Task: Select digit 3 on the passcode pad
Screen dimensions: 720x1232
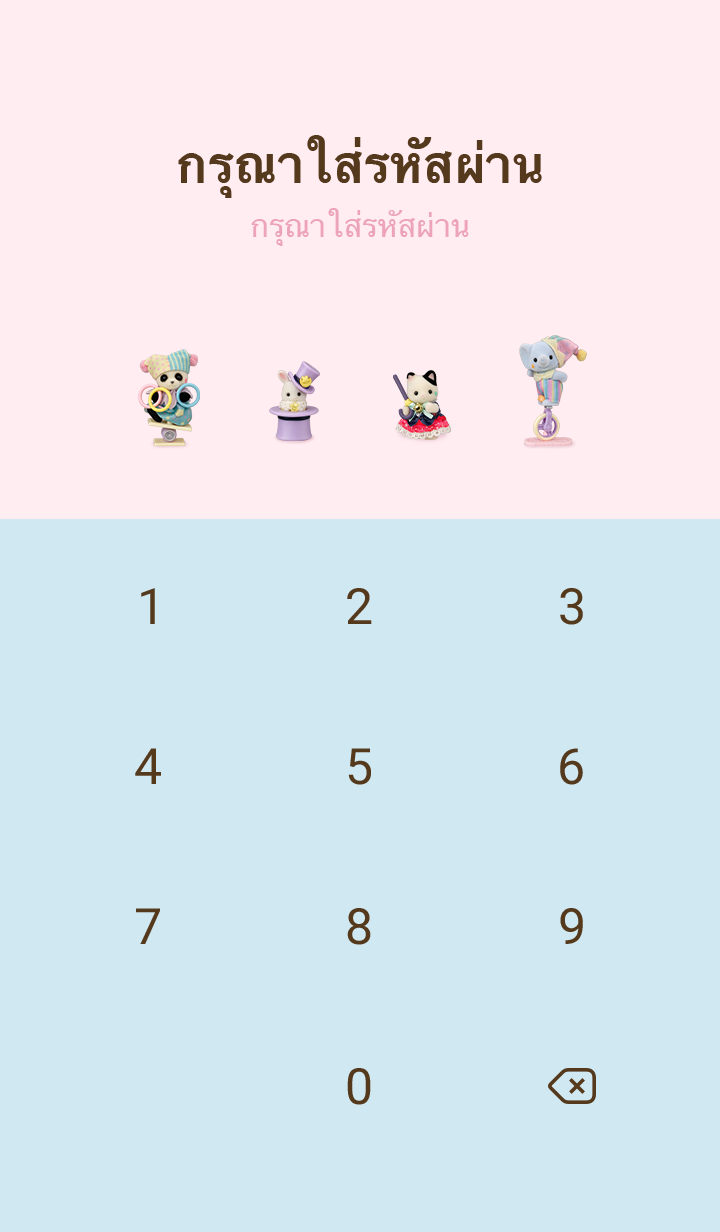Action: [x=571, y=607]
